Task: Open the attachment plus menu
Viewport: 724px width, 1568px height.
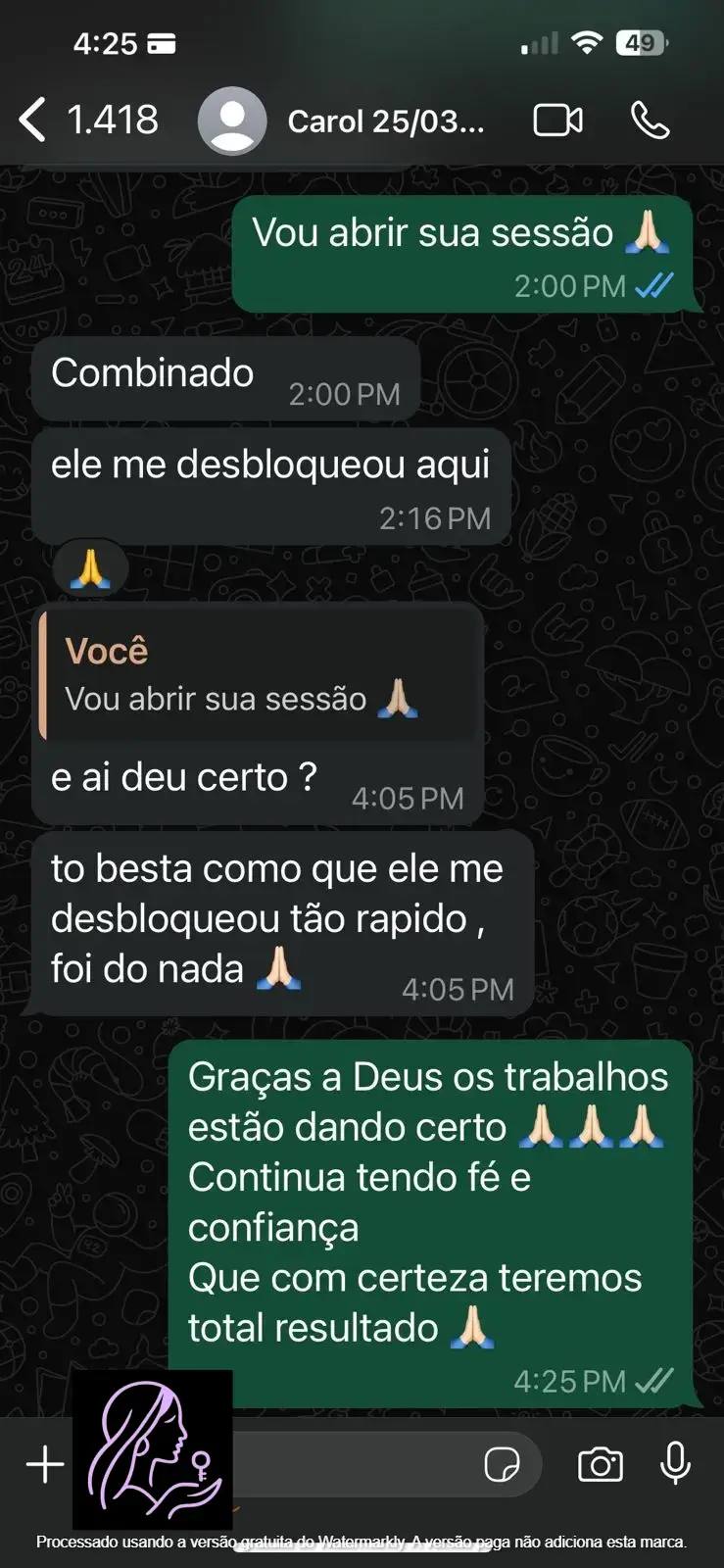Action: tap(45, 1465)
